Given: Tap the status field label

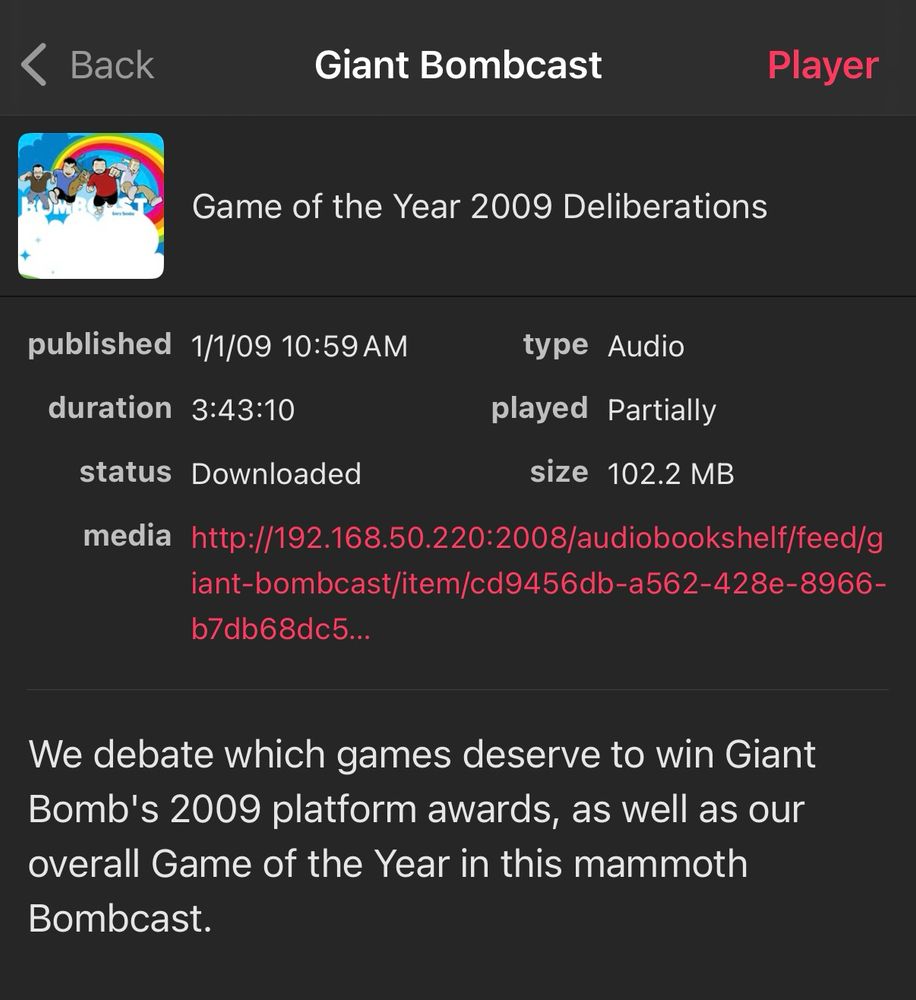Looking at the screenshot, I should (x=126, y=472).
